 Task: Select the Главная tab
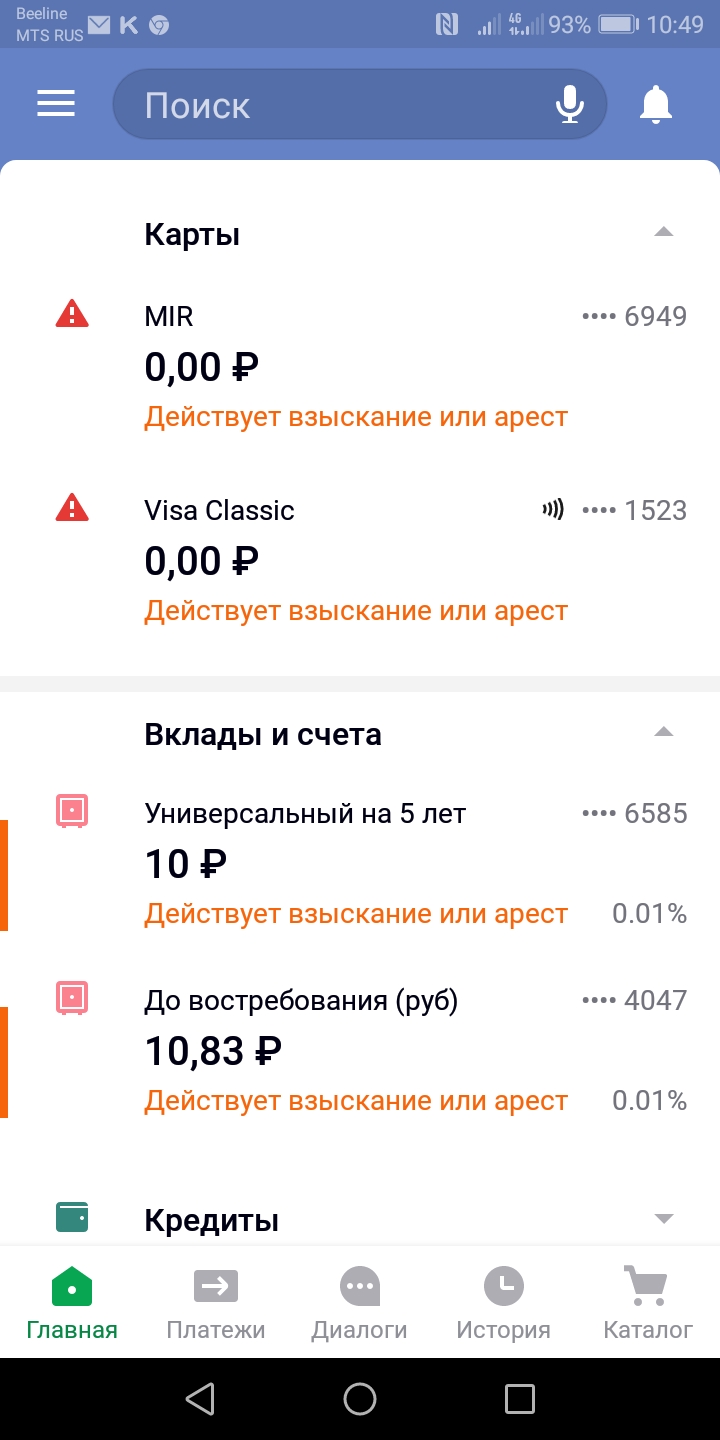(72, 1302)
